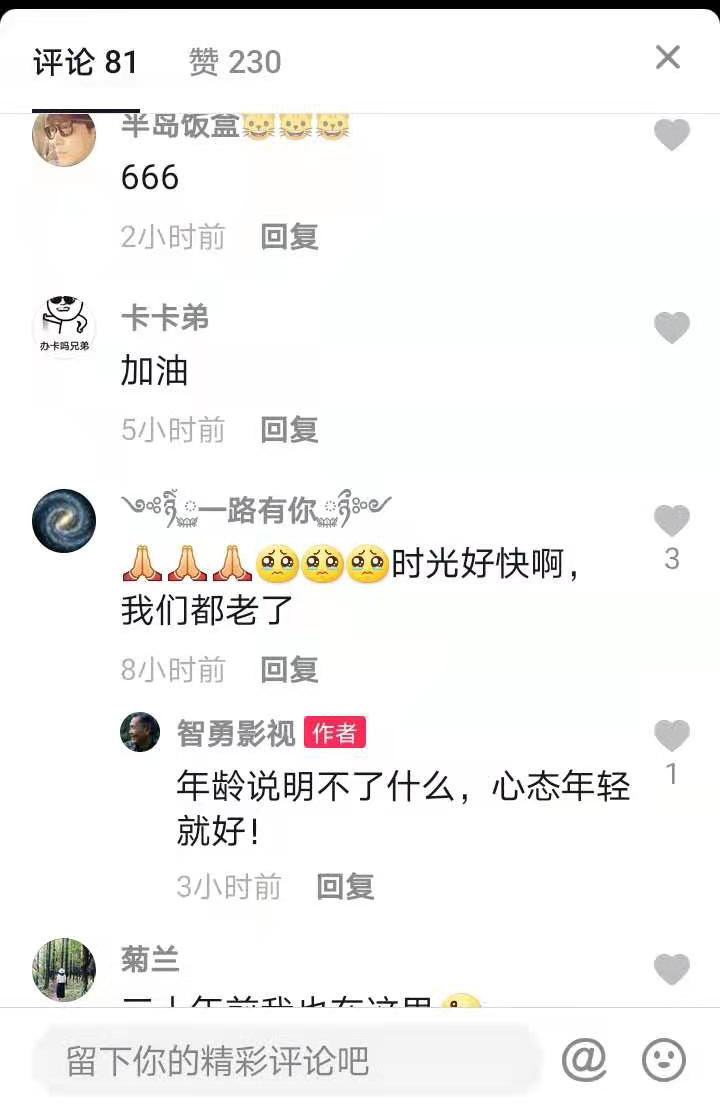720x1112 pixels.
Task: Like 卡卡弟's 加油 comment
Action: pyautogui.click(x=672, y=327)
